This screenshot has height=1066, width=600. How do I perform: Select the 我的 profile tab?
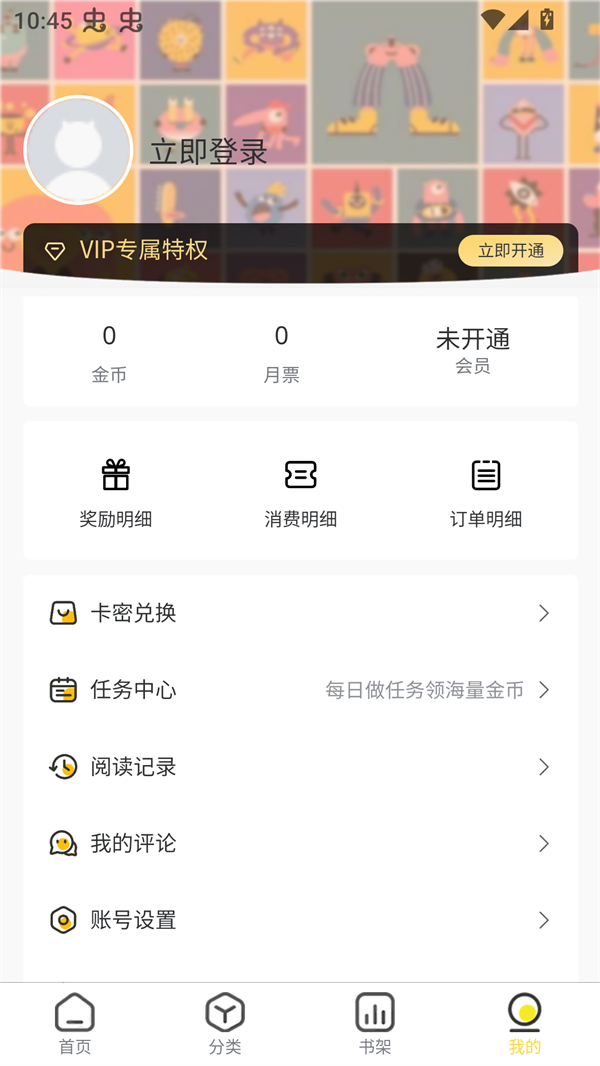(524, 1024)
